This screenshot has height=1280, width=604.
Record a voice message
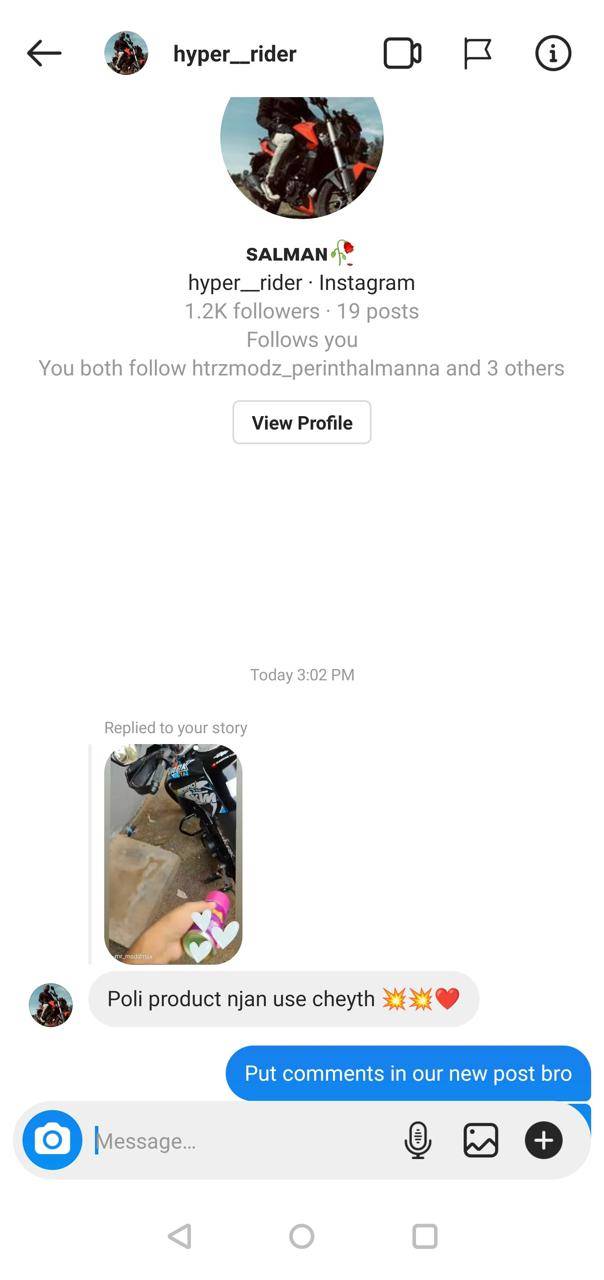[x=418, y=1140]
